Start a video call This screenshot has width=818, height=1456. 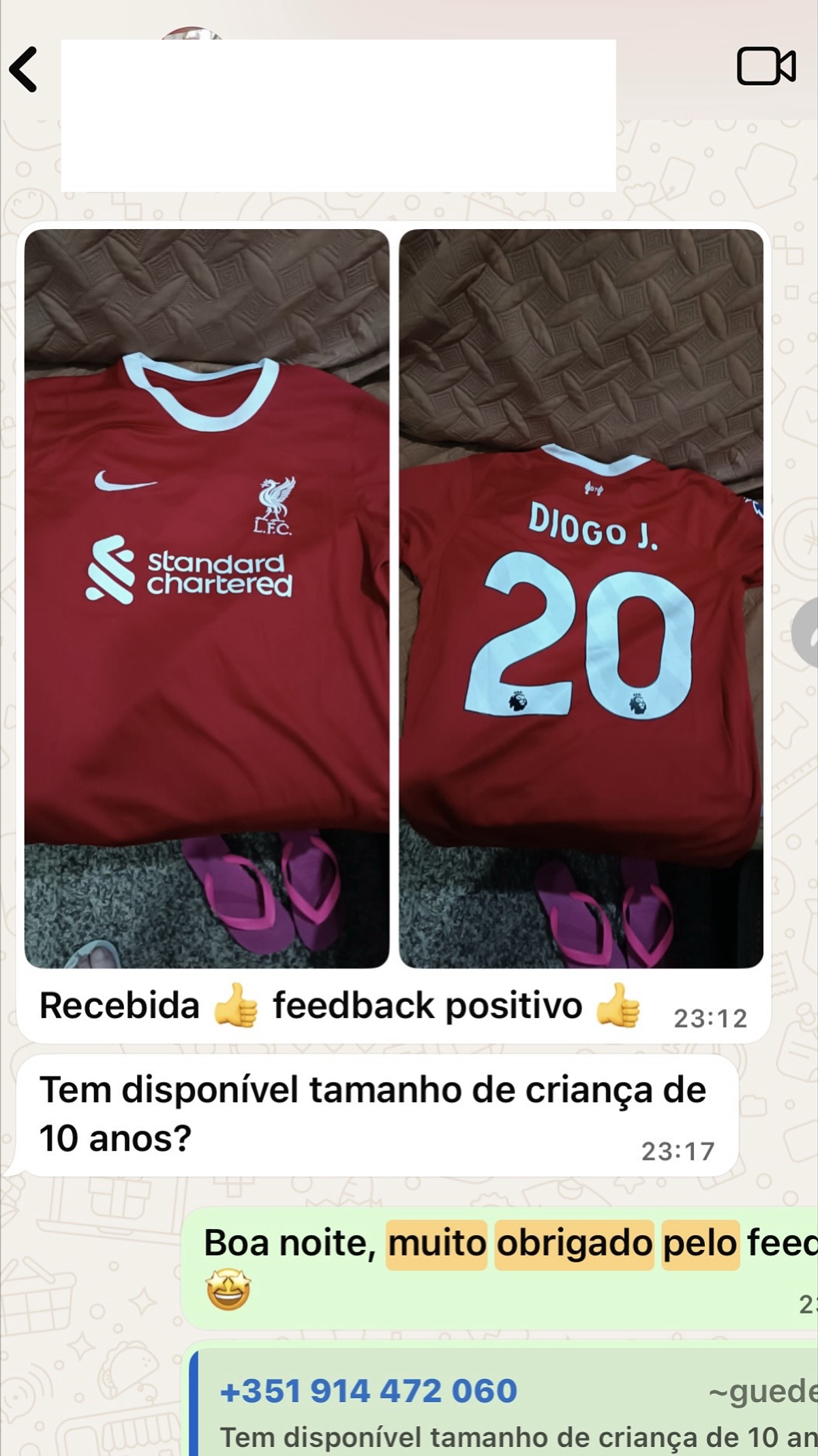click(x=766, y=67)
